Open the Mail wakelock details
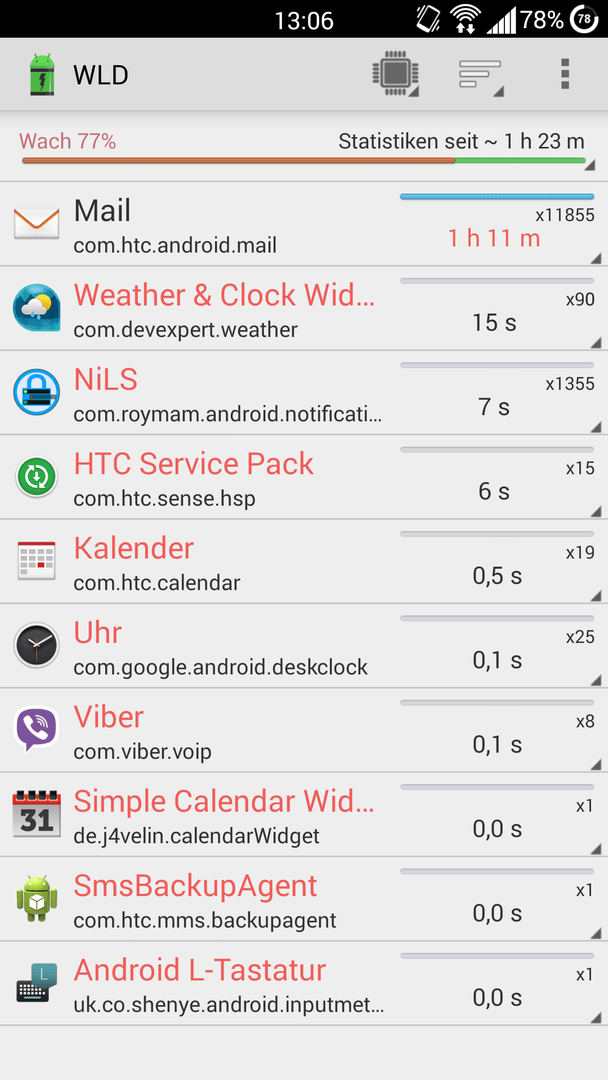This screenshot has width=608, height=1080. (x=304, y=225)
